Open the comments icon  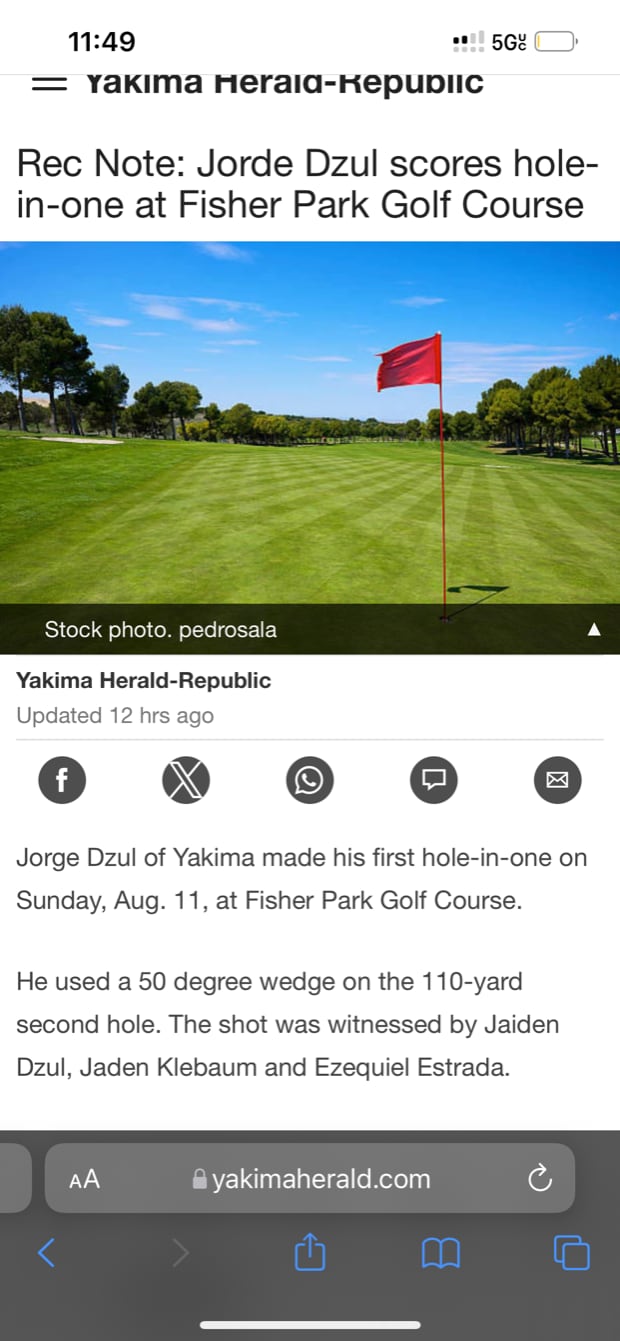pos(434,780)
